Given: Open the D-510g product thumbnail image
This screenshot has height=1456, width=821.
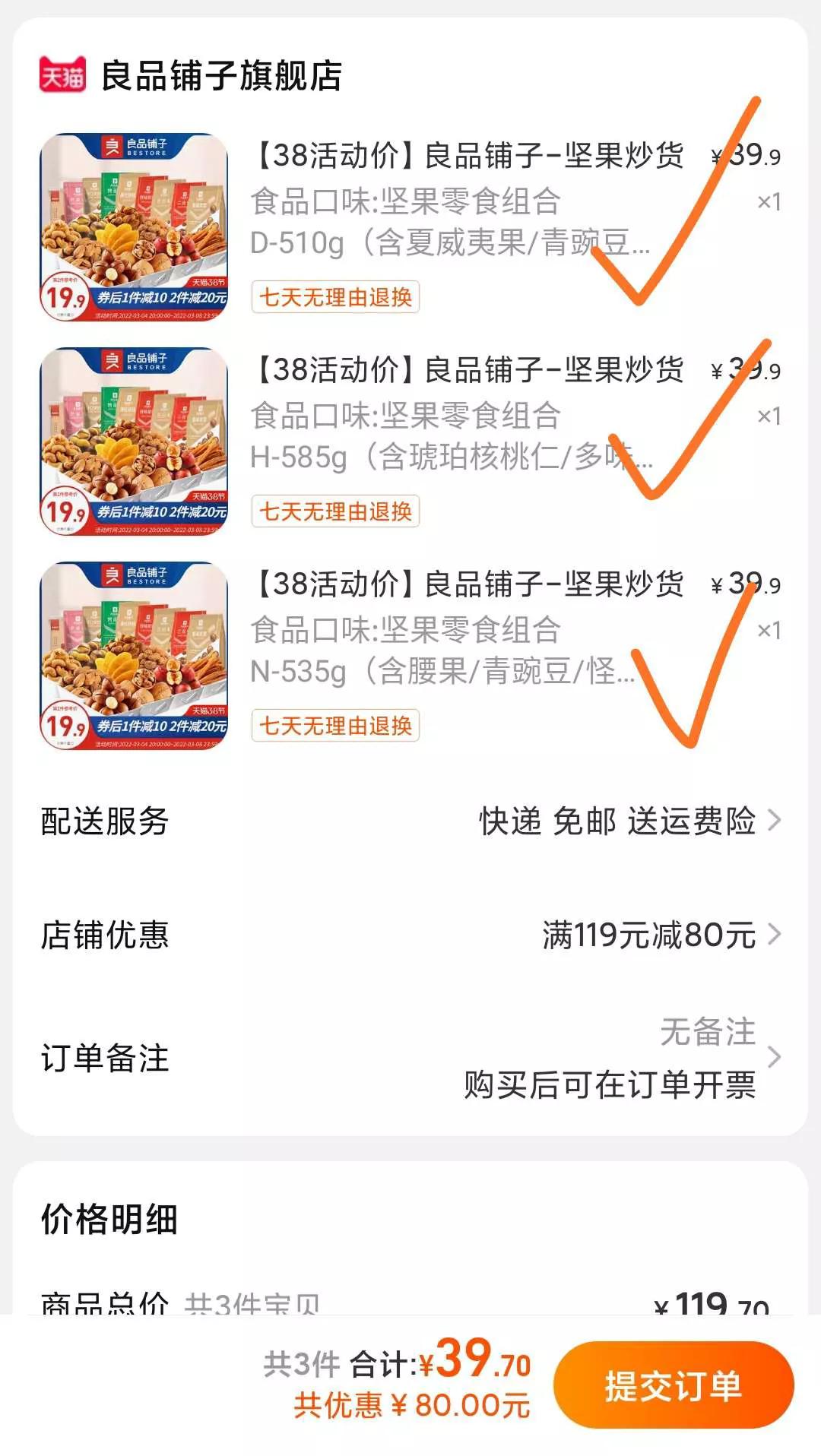Looking at the screenshot, I should pyautogui.click(x=135, y=226).
